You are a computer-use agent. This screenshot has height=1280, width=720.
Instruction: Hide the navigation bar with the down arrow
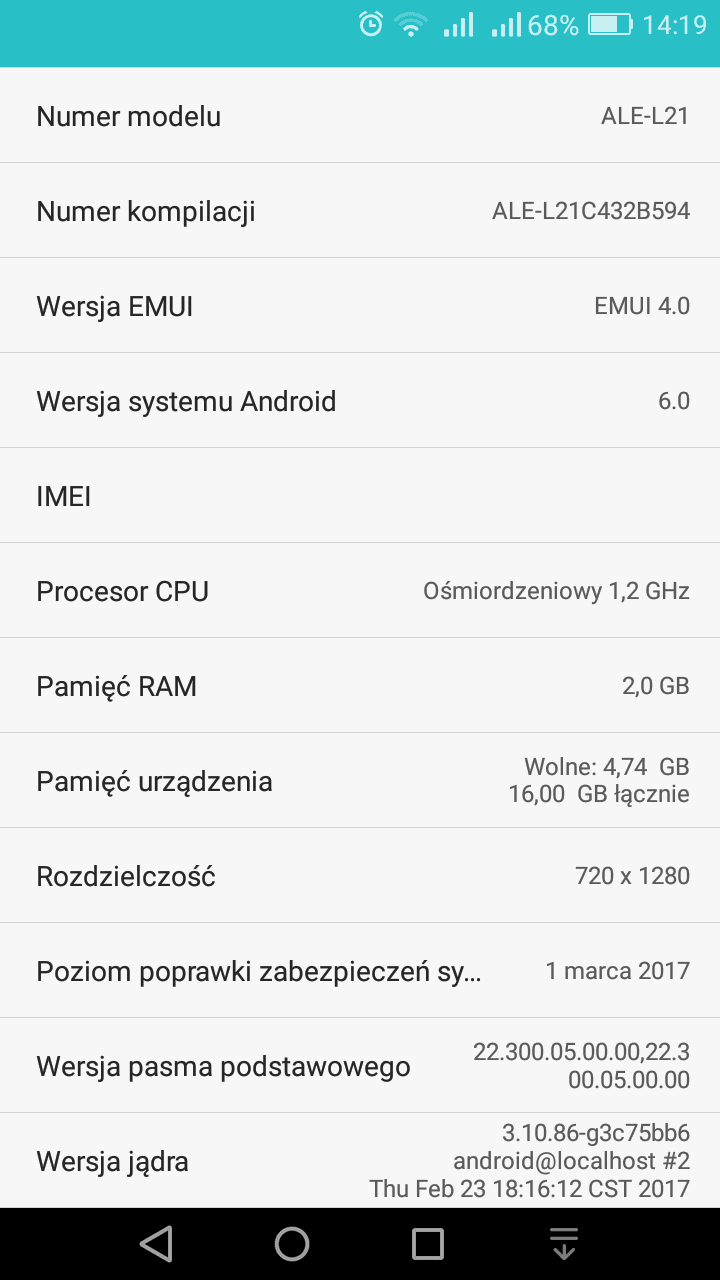564,1244
